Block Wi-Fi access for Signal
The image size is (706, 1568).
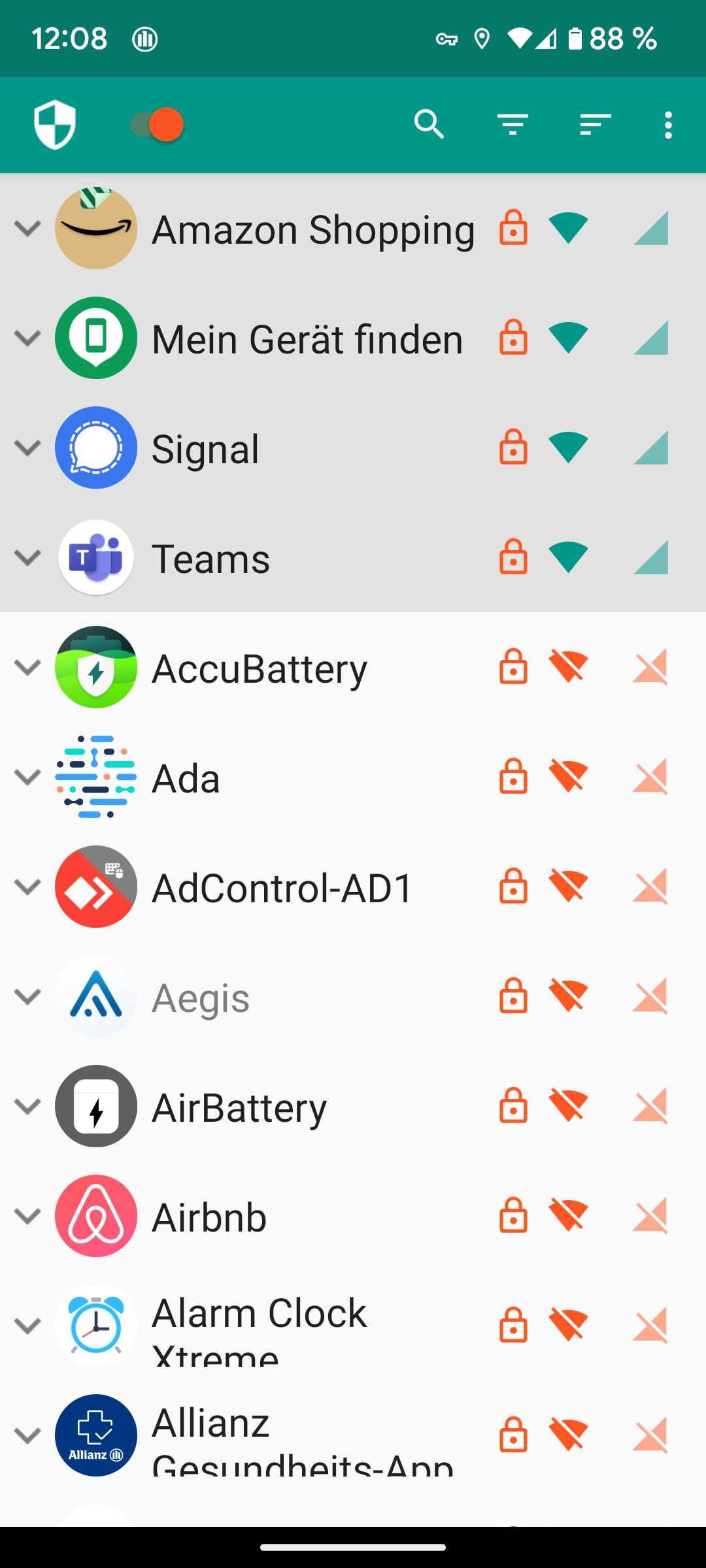[x=568, y=448]
